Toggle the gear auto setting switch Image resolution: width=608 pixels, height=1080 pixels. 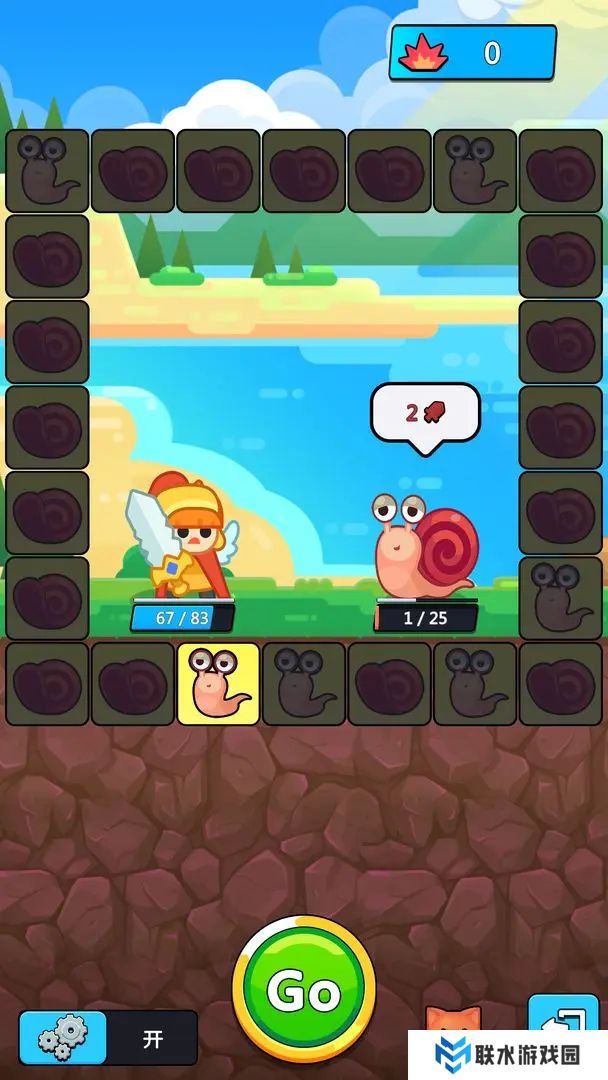click(x=108, y=1038)
